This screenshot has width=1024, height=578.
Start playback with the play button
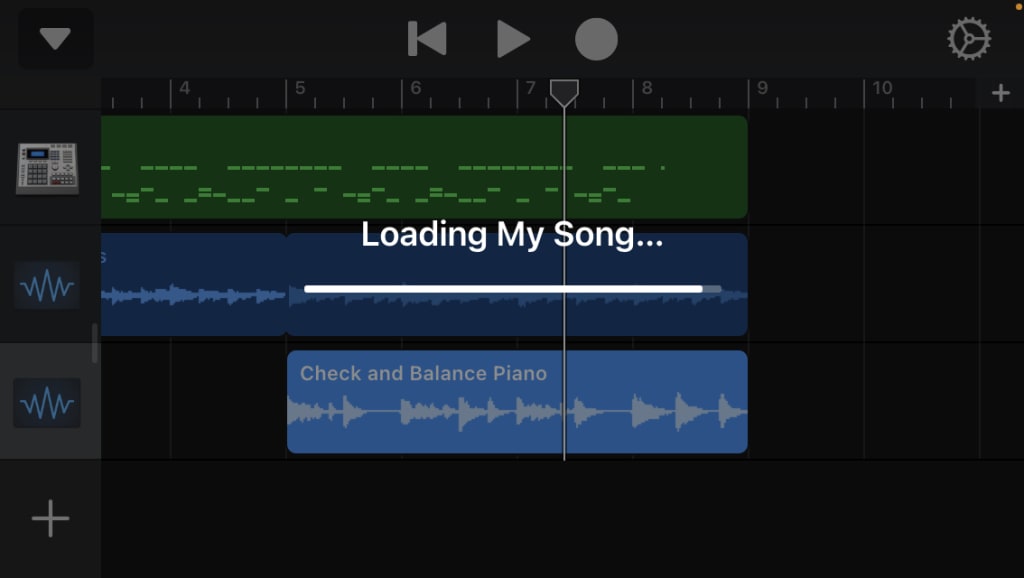click(513, 39)
